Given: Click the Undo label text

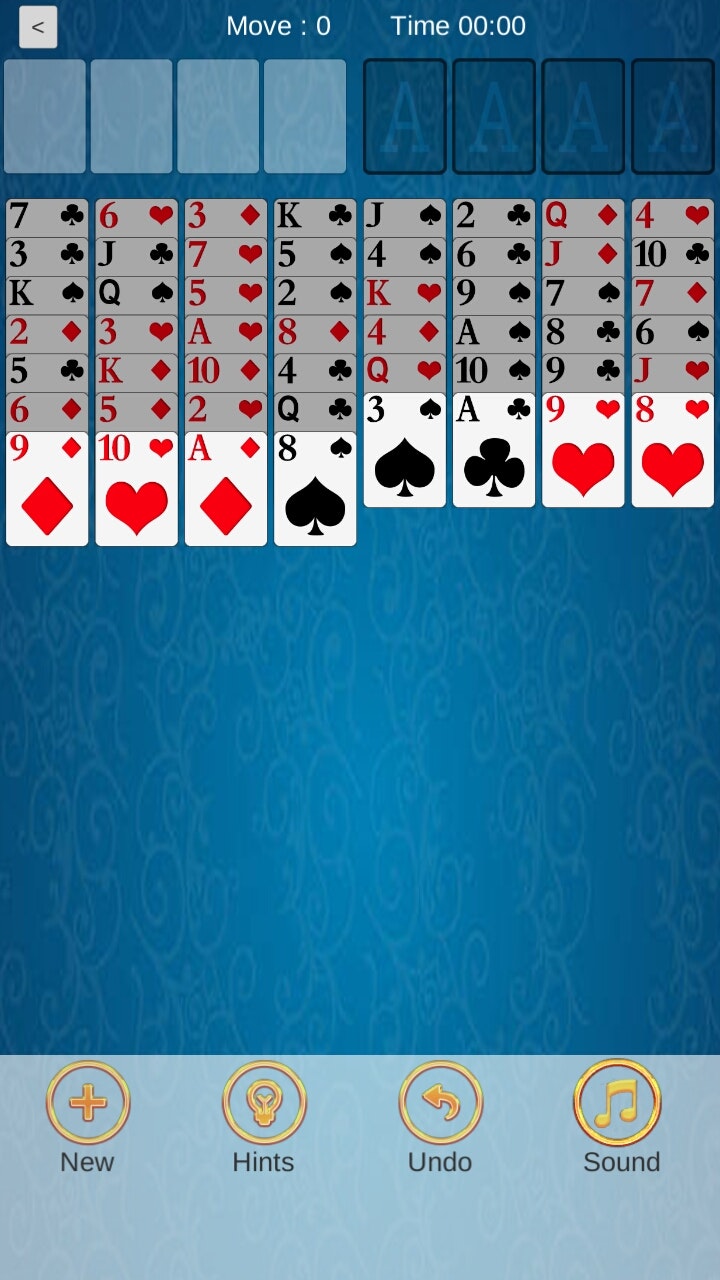Looking at the screenshot, I should tap(440, 1162).
